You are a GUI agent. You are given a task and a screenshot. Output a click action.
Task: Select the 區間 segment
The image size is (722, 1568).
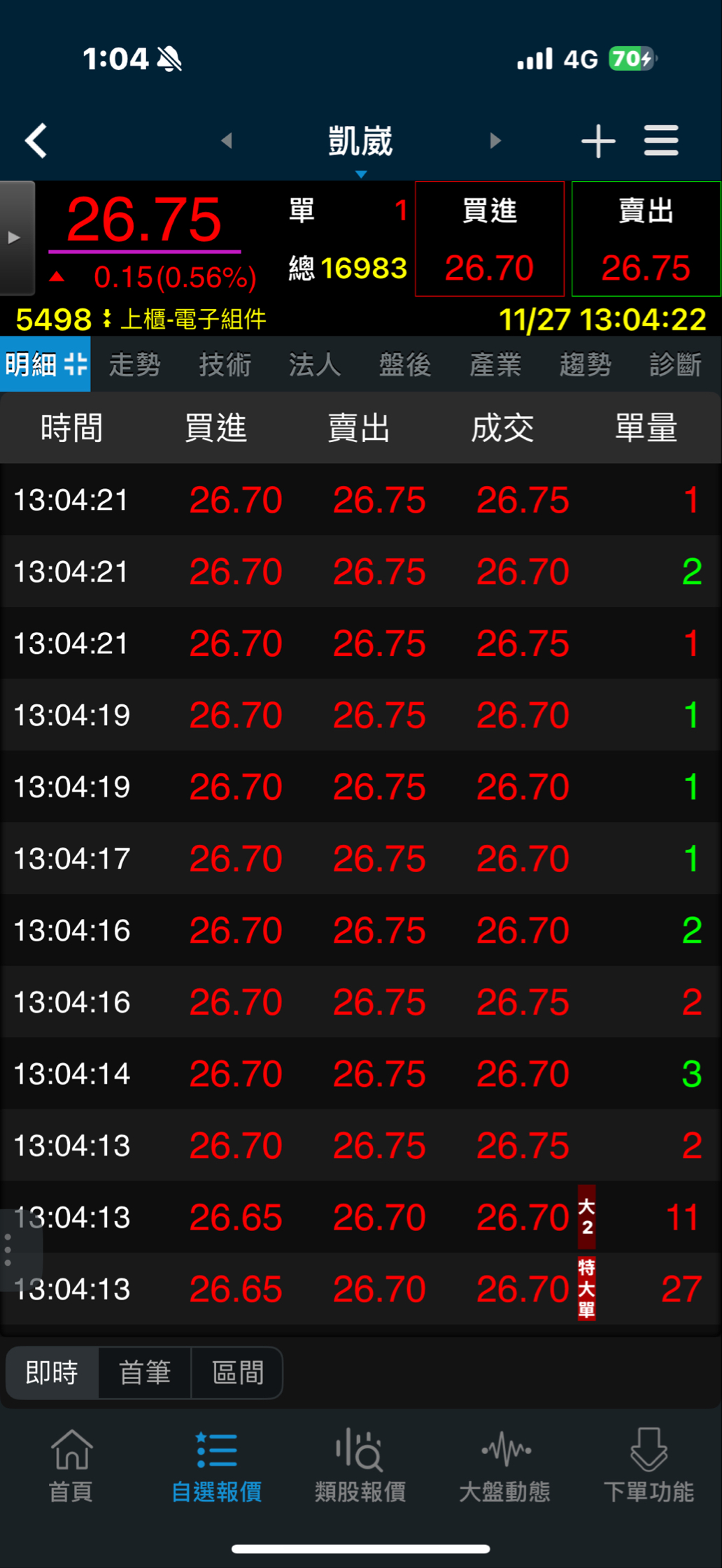[238, 1373]
